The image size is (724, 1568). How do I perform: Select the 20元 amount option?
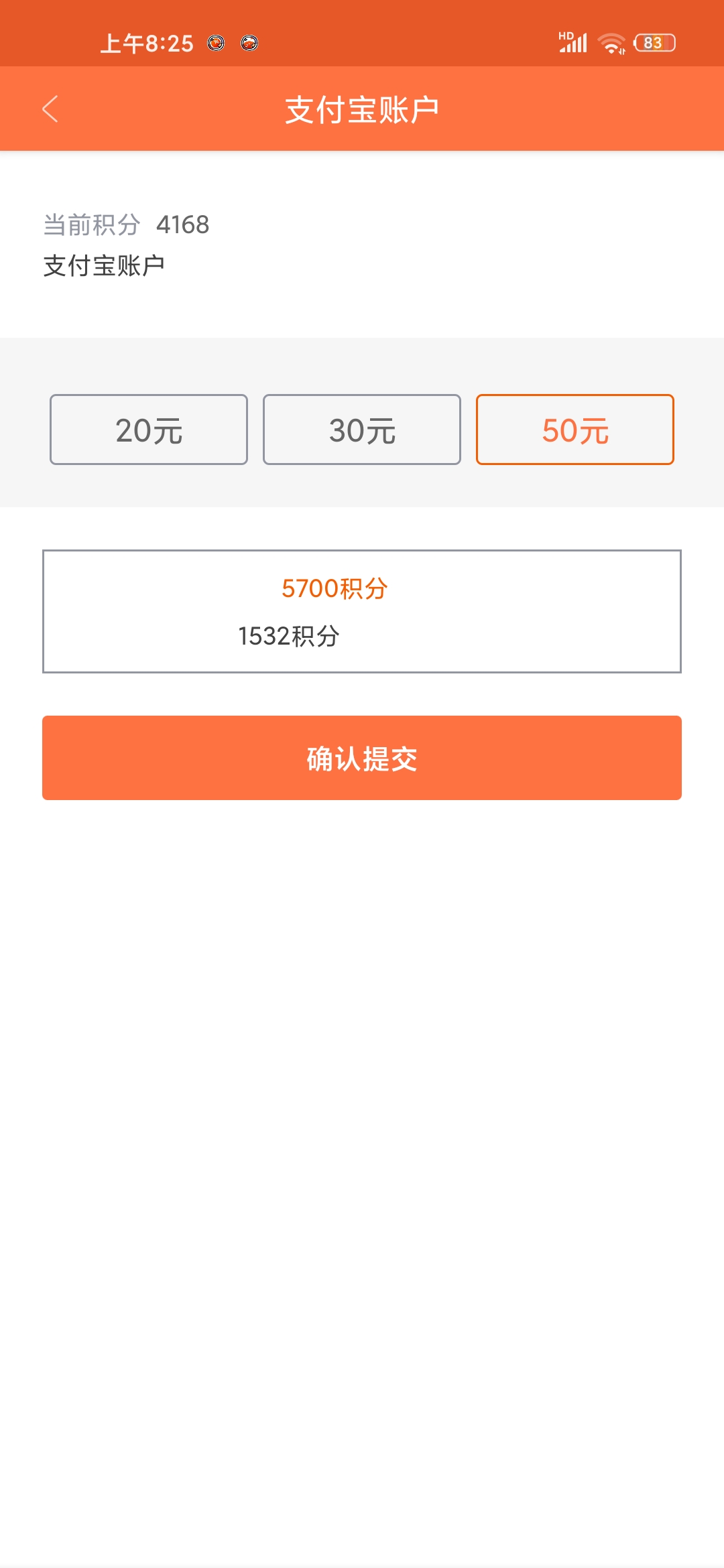pos(149,430)
